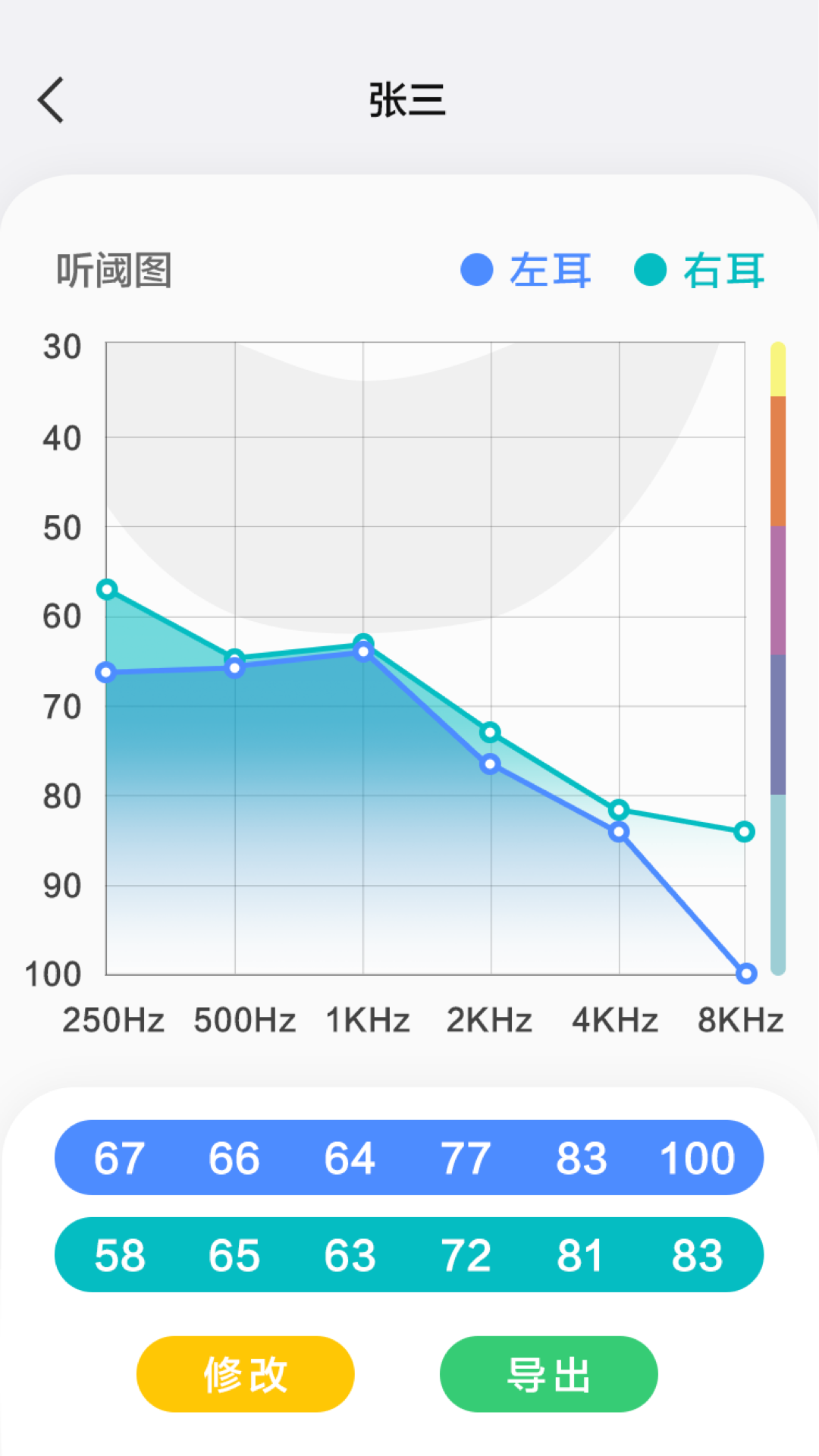This screenshot has width=819, height=1456.
Task: Go back using the top-left arrow
Action: [51, 100]
